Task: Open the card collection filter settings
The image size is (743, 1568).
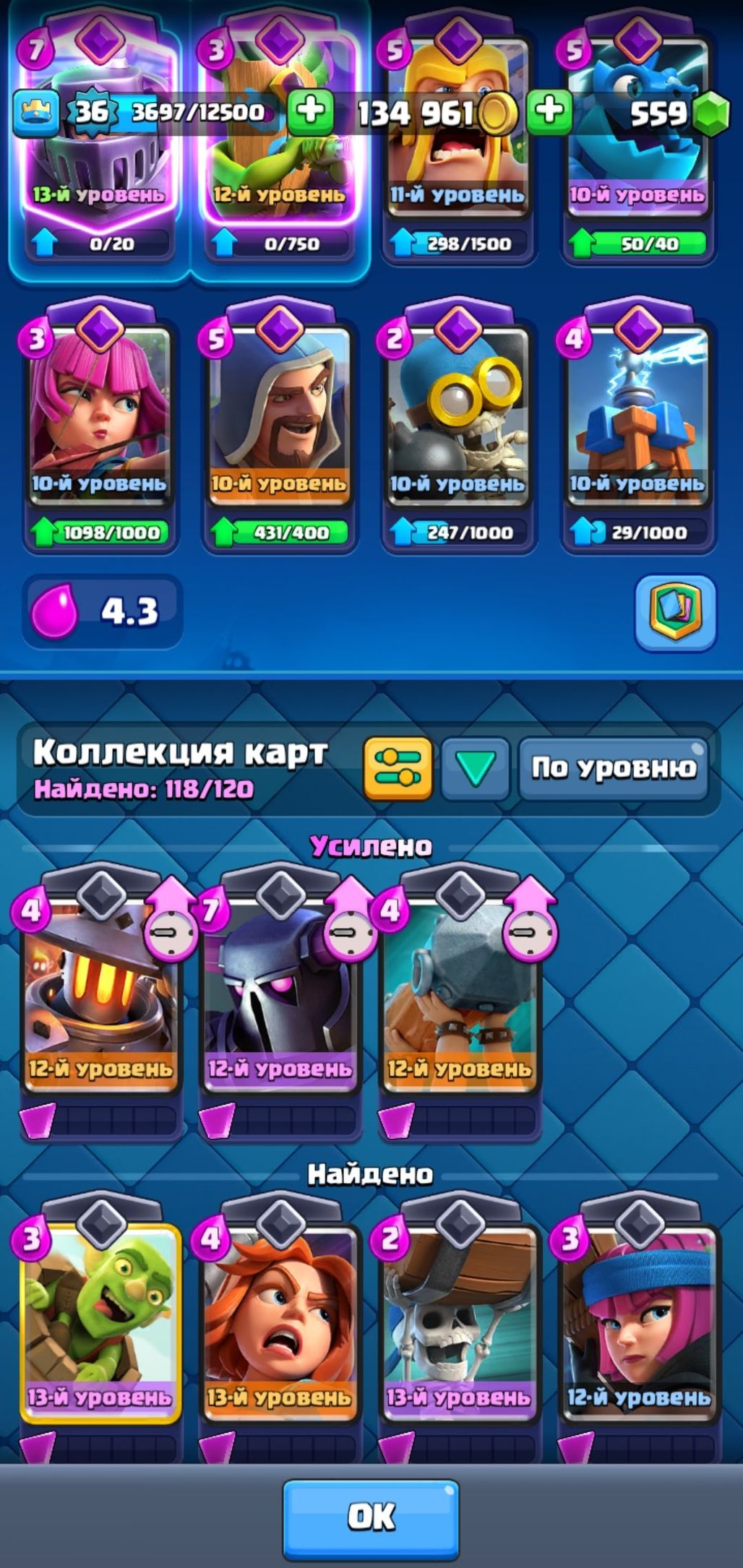Action: click(x=398, y=768)
